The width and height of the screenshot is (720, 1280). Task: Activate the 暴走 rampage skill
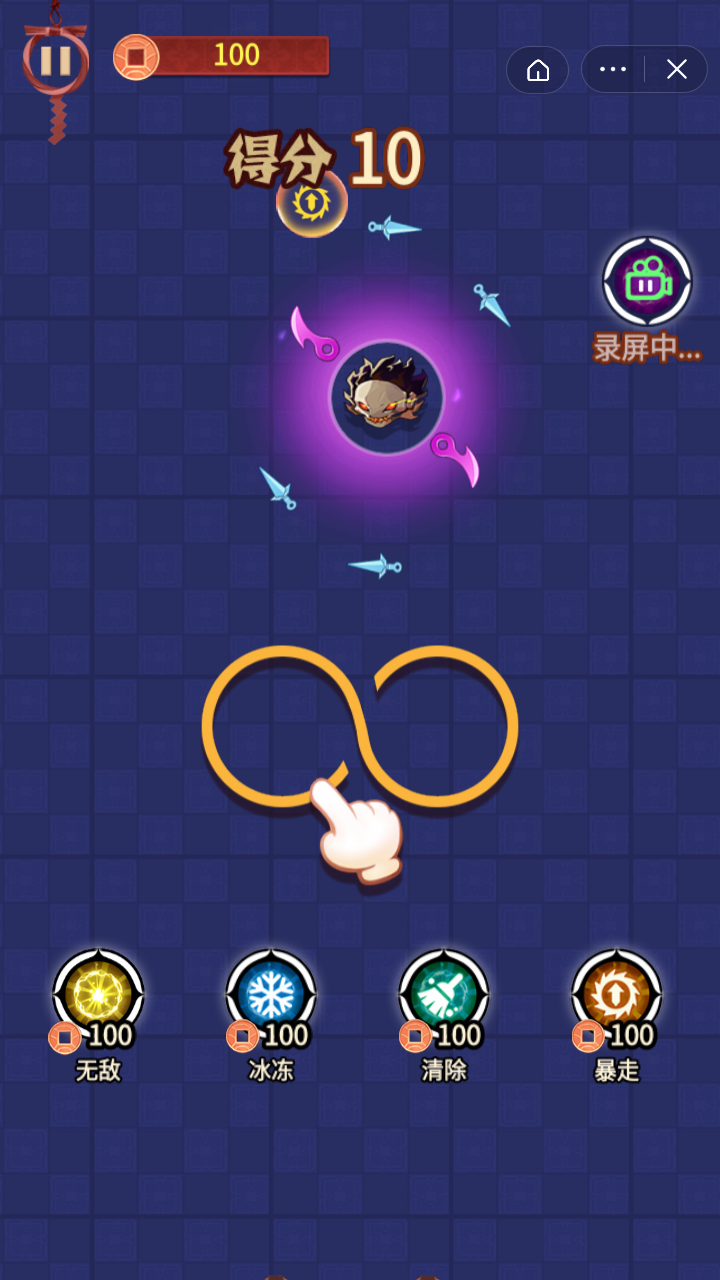(x=616, y=995)
